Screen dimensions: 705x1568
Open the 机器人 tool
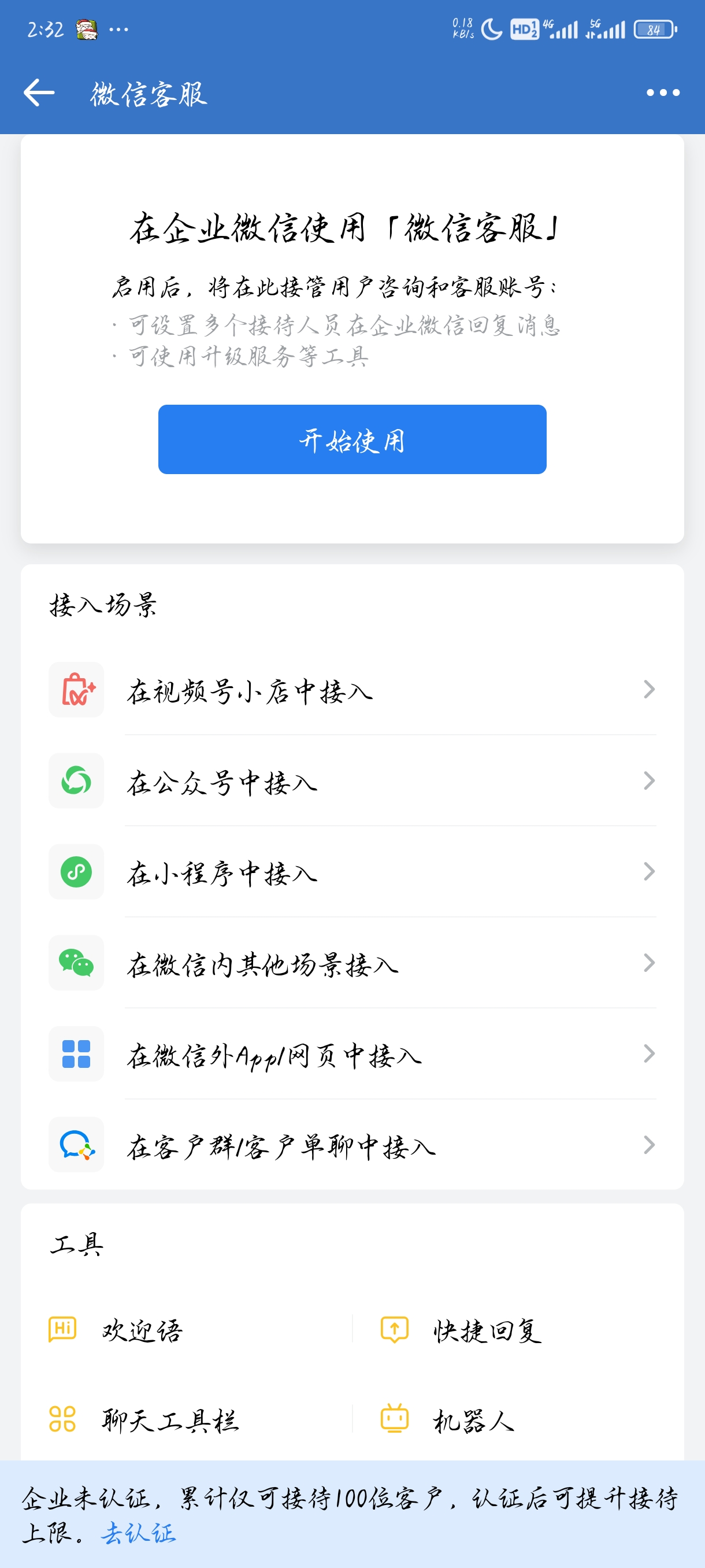click(473, 1420)
